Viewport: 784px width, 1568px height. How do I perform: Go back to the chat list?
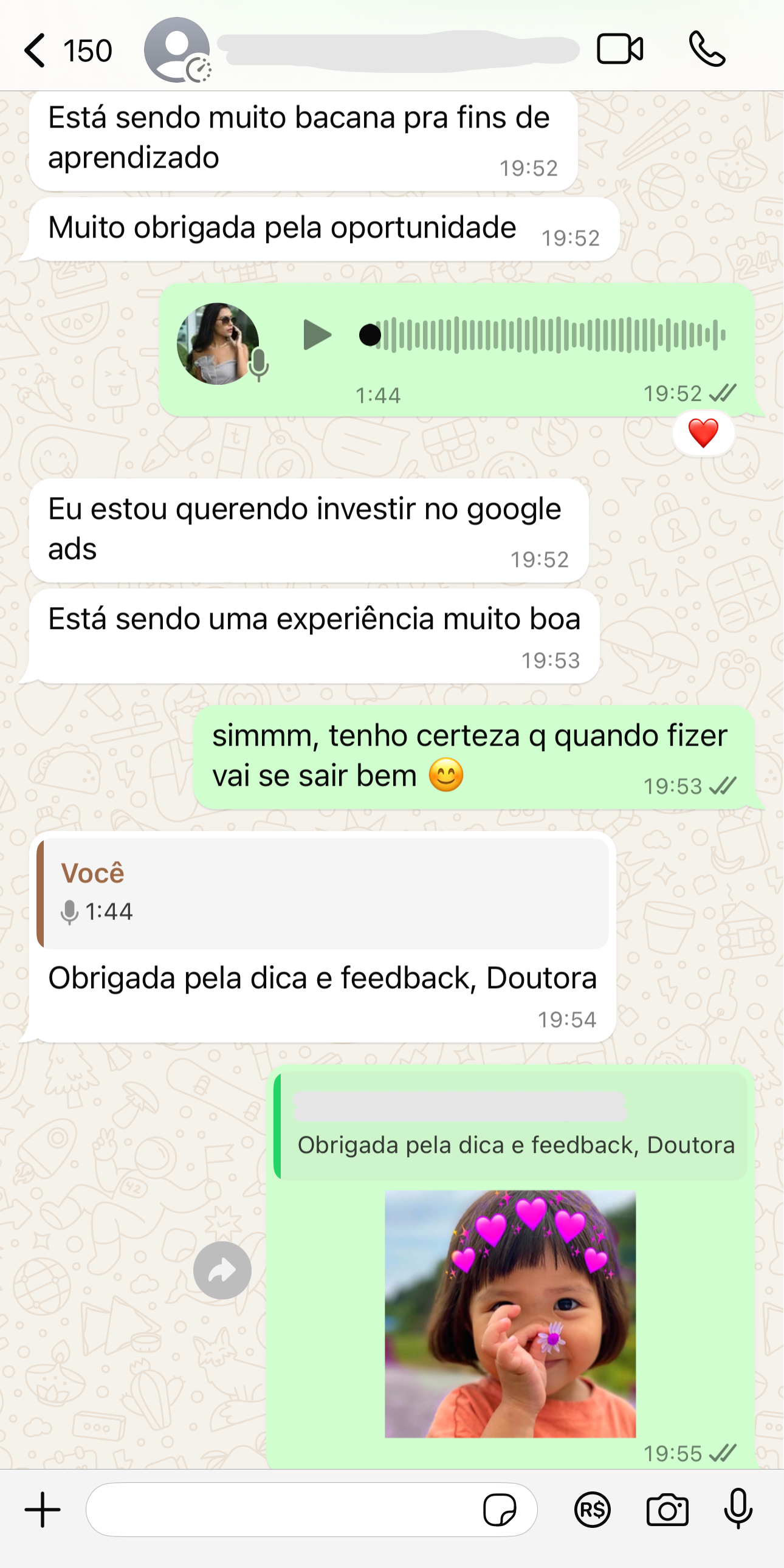tap(35, 50)
